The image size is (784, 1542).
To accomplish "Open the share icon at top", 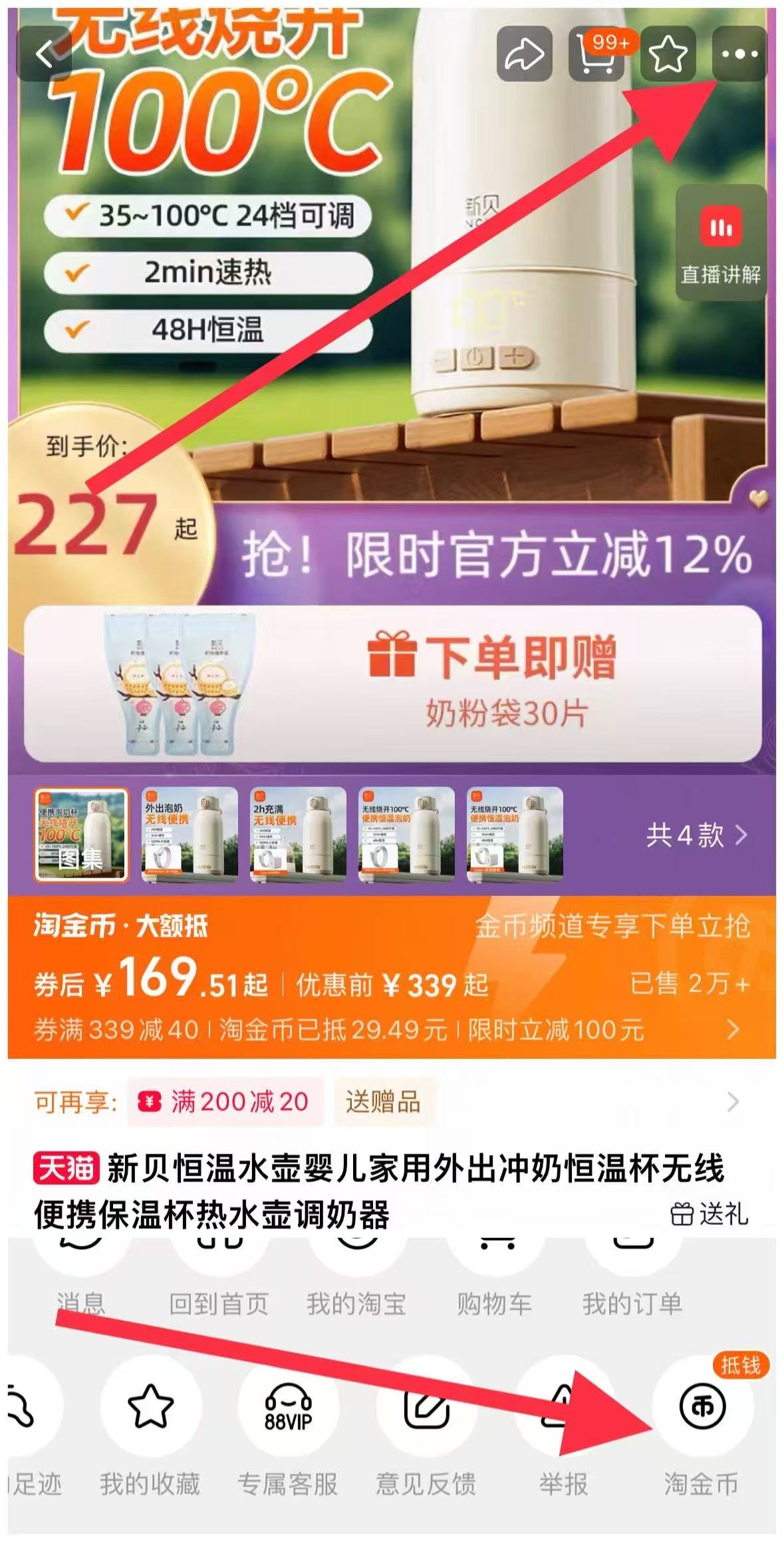I will (525, 55).
